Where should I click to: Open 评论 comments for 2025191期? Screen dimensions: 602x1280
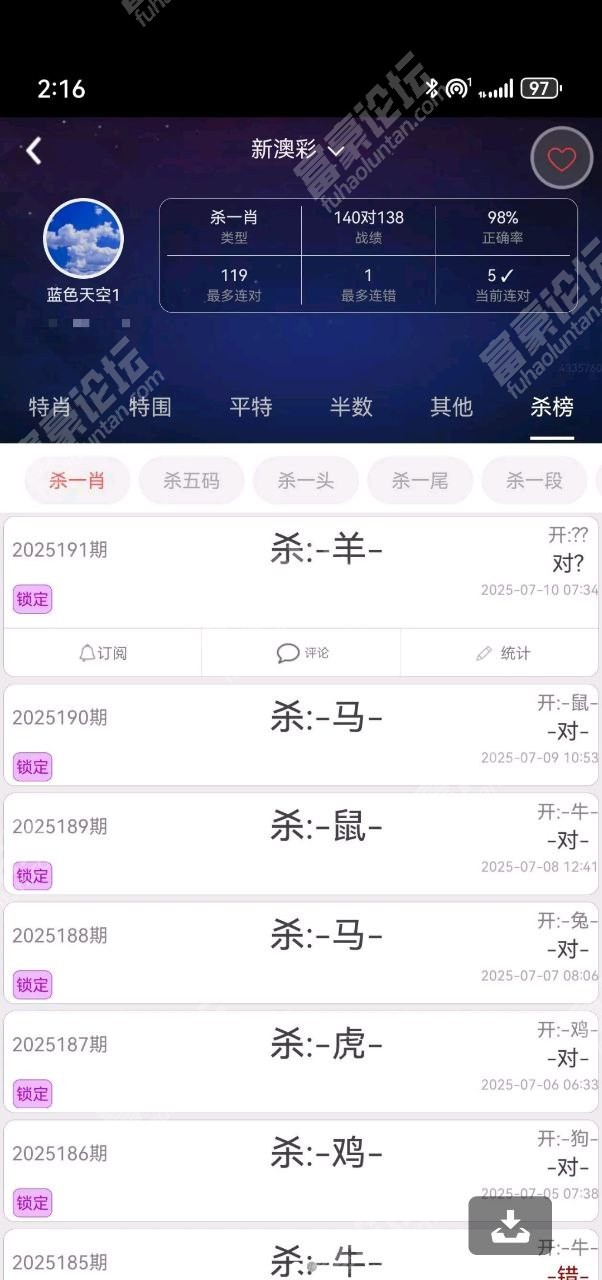[x=302, y=653]
